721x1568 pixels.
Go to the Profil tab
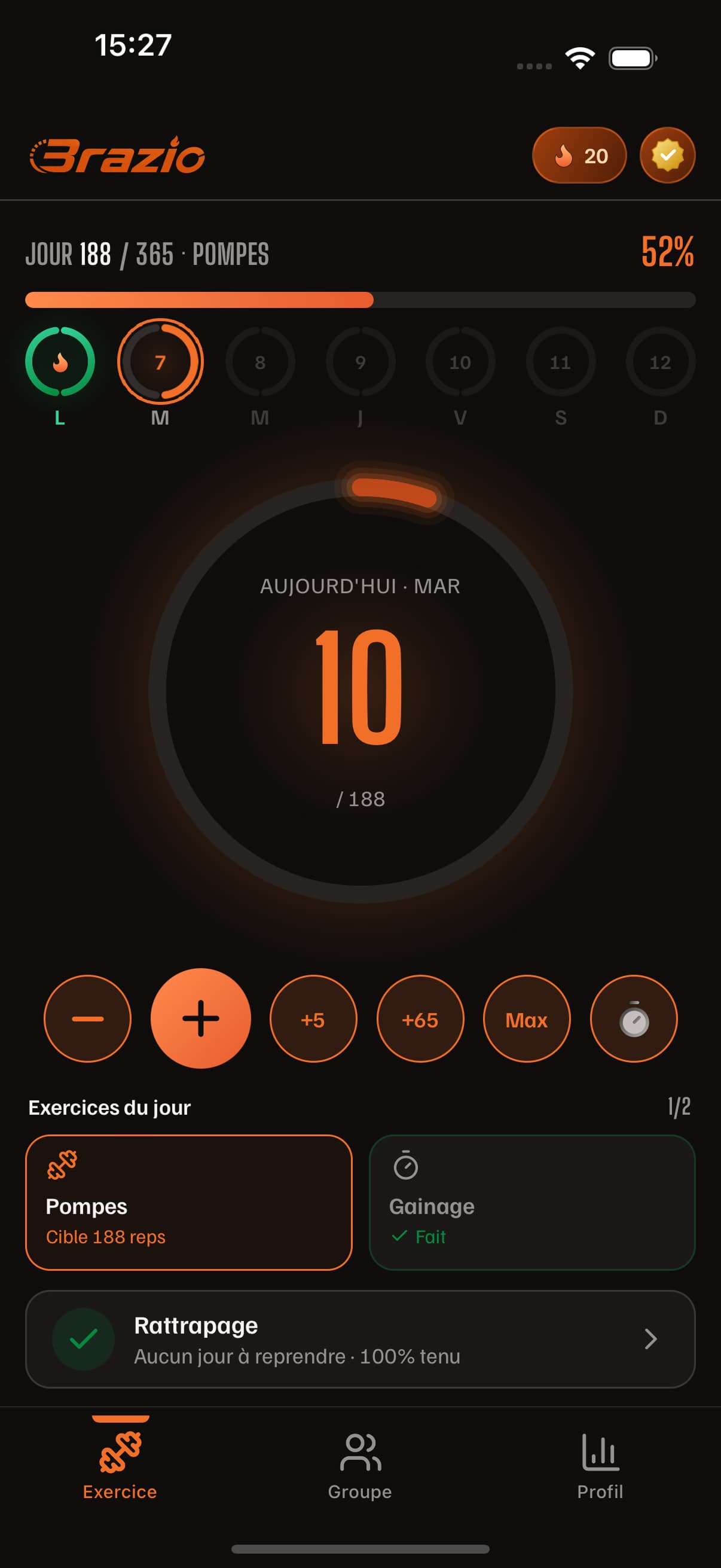[600, 1467]
